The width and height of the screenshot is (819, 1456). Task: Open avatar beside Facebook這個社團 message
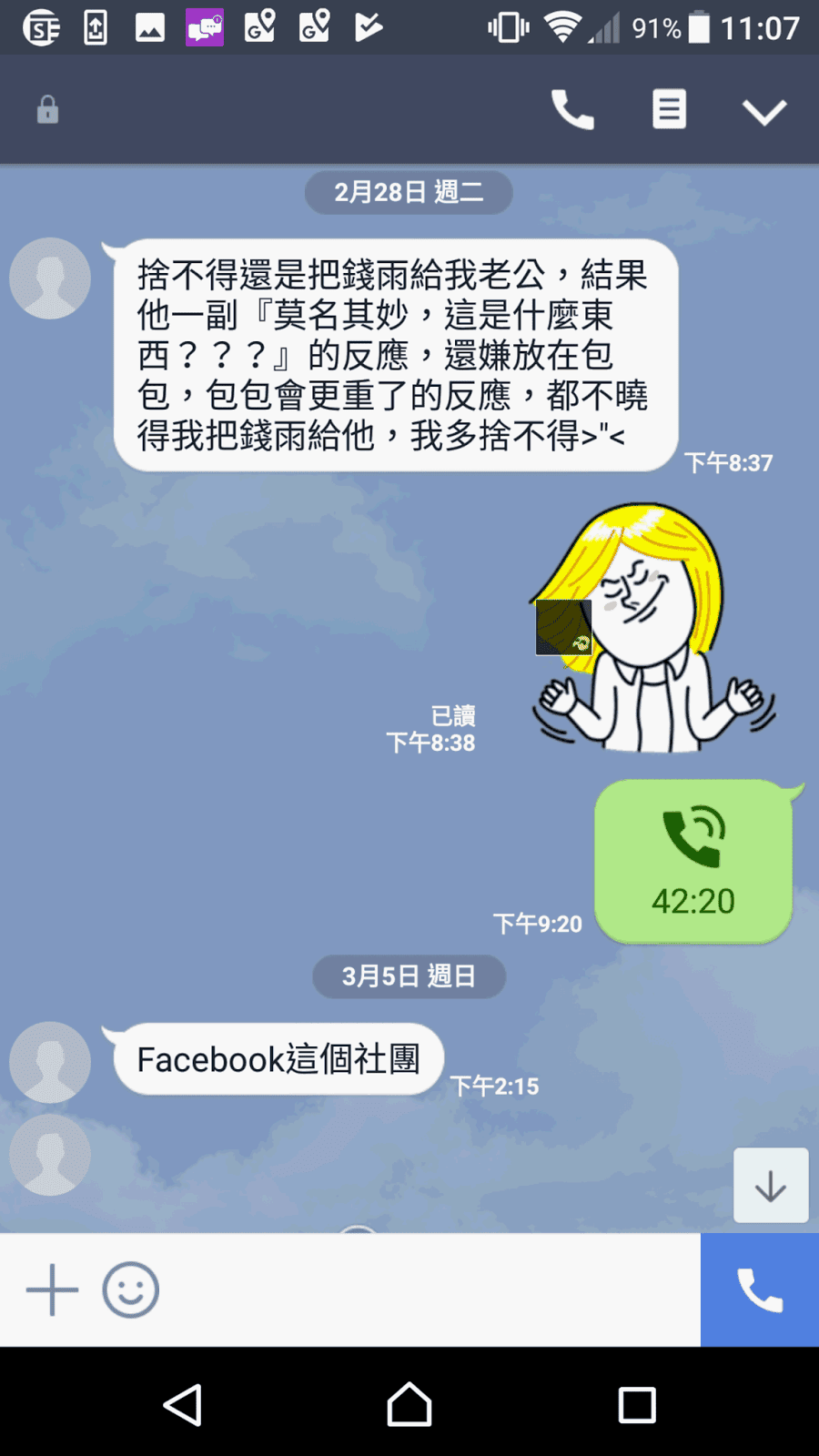click(x=50, y=1062)
